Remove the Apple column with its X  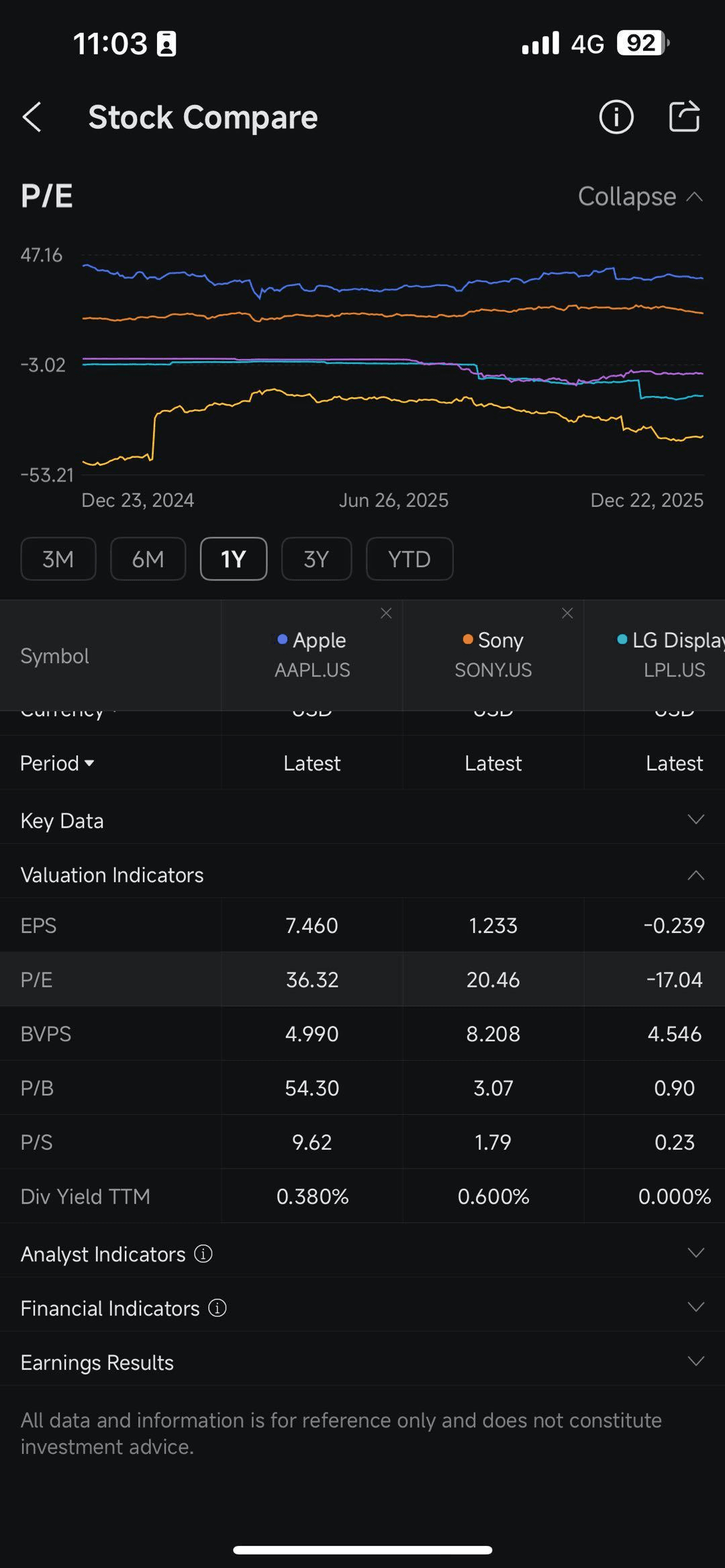point(386,613)
